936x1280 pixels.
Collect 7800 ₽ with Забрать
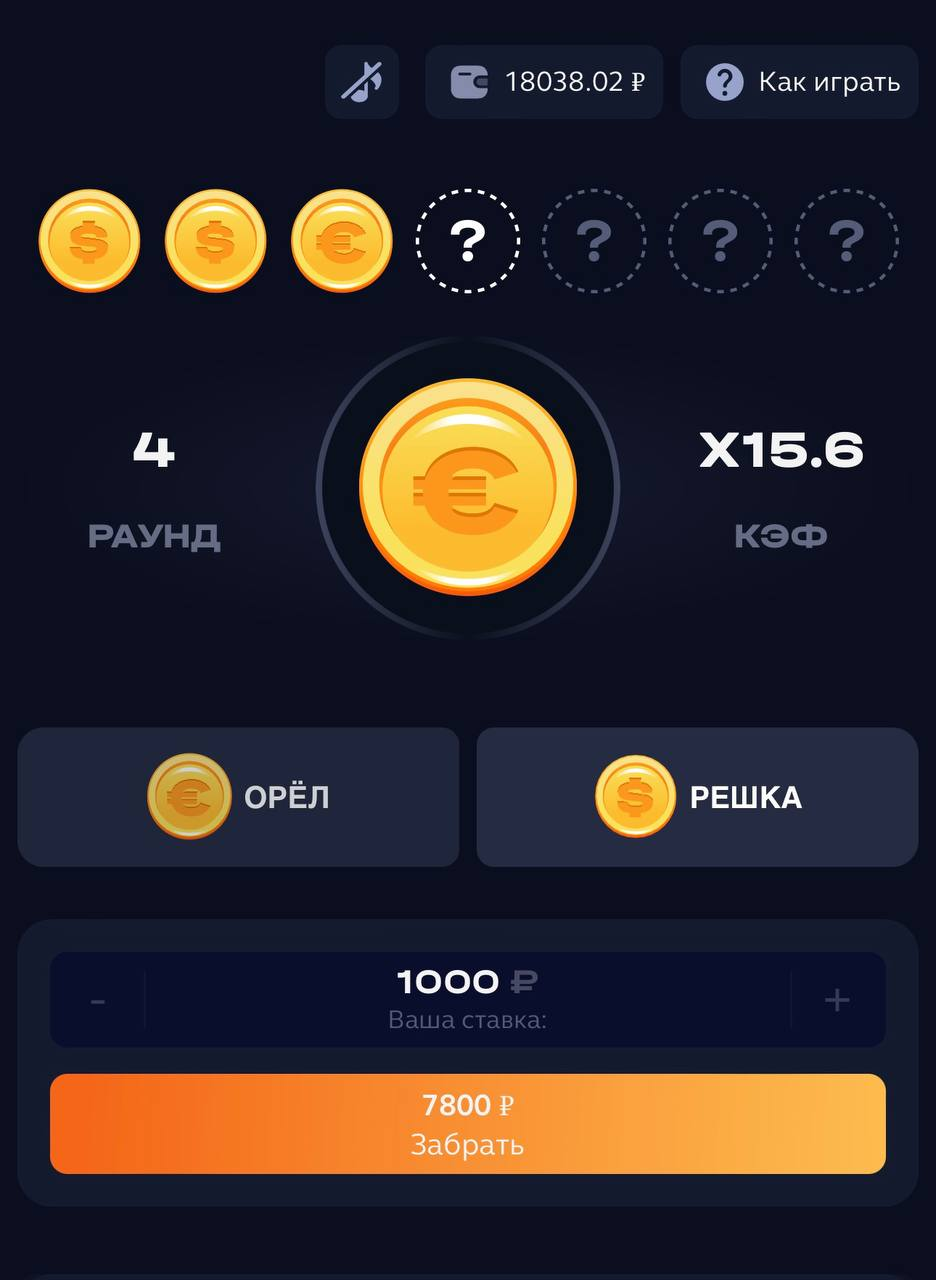coord(468,1124)
